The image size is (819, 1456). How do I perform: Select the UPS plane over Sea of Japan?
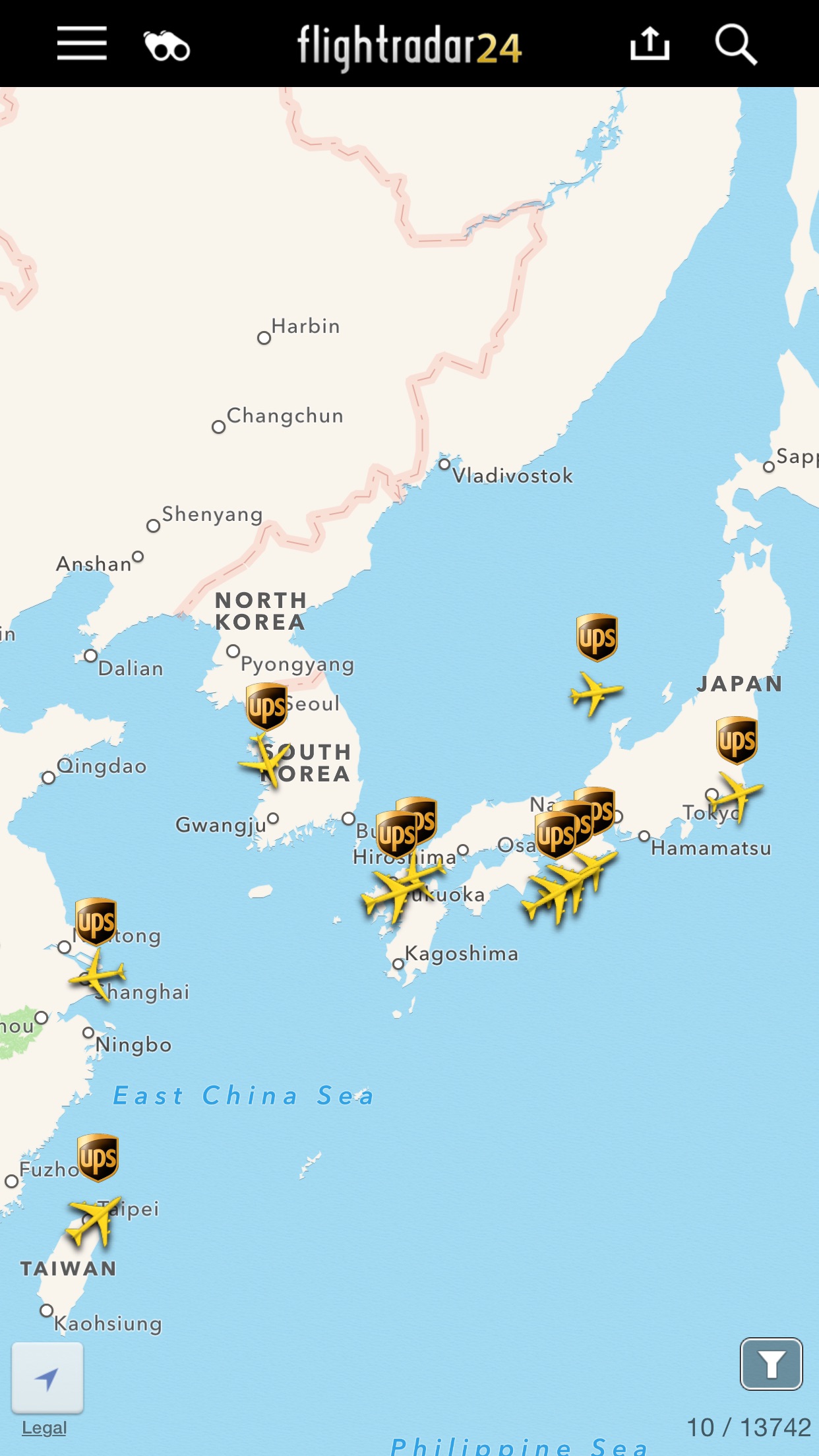595,692
